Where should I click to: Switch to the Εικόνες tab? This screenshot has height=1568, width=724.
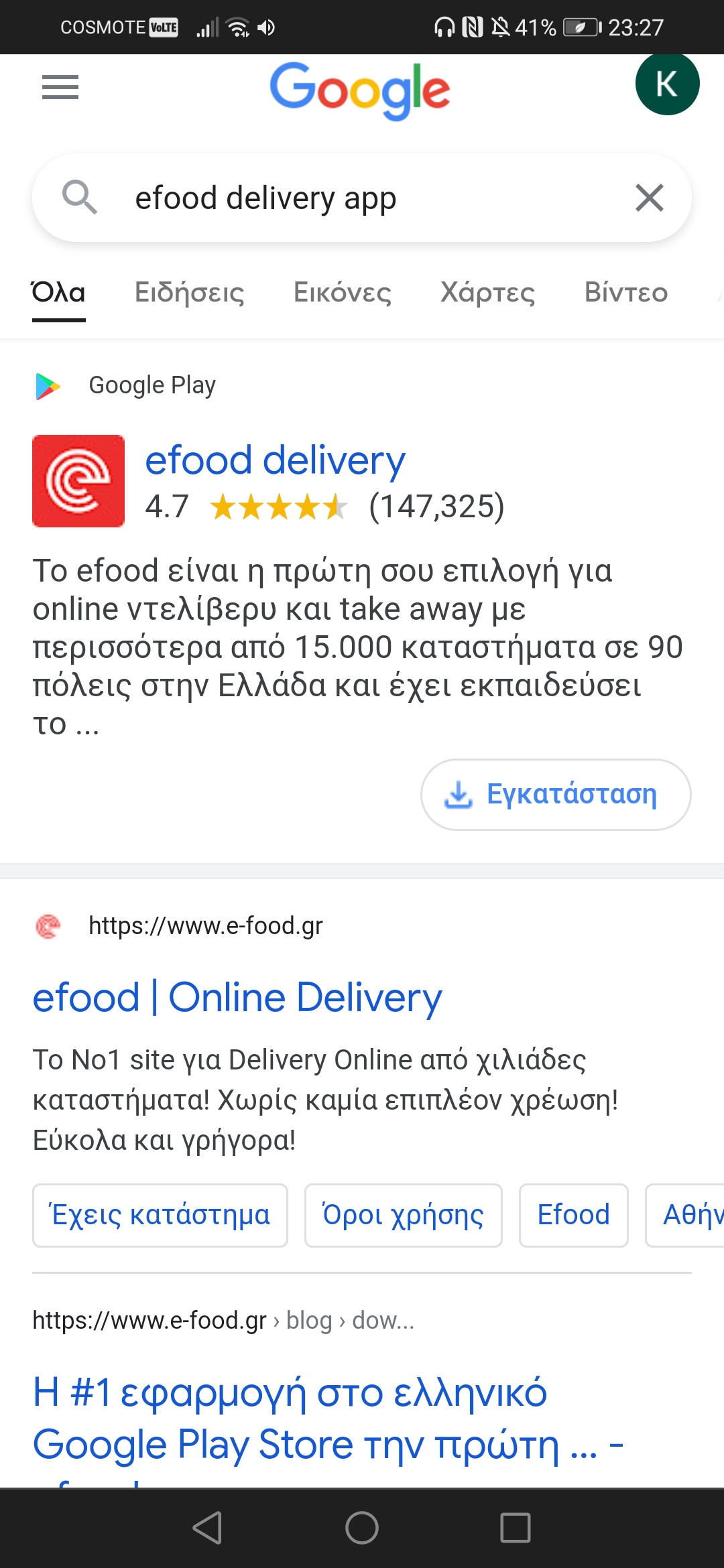[343, 293]
